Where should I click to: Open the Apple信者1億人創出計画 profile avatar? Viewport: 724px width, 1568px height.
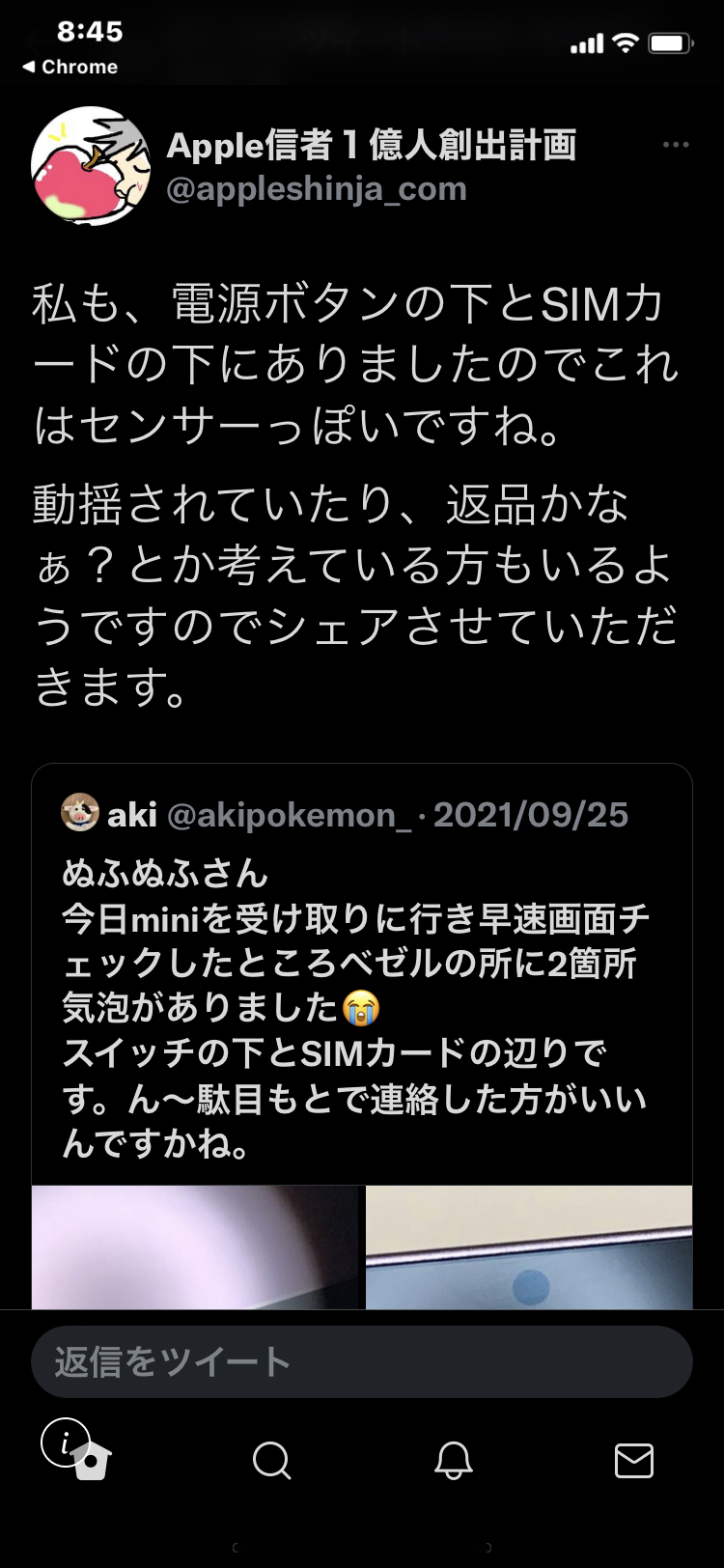click(91, 166)
